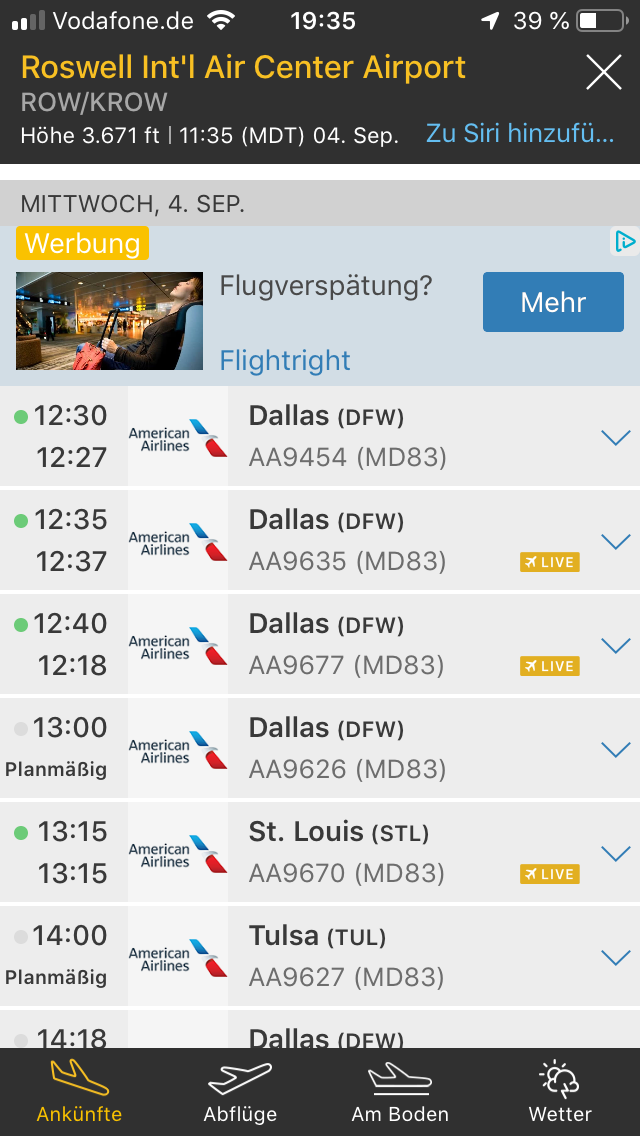Expand the Tulsa flight AA9627 row
640x1136 pixels.
[x=615, y=957]
